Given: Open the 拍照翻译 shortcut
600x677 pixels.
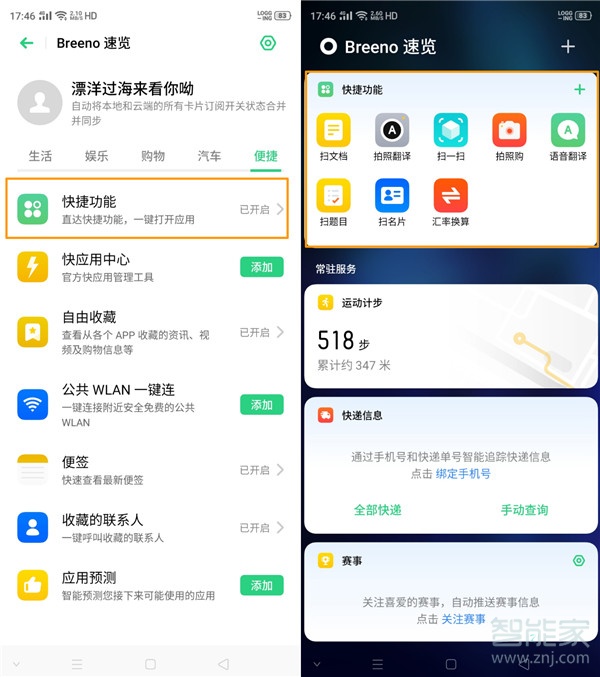Looking at the screenshot, I should pyautogui.click(x=391, y=138).
